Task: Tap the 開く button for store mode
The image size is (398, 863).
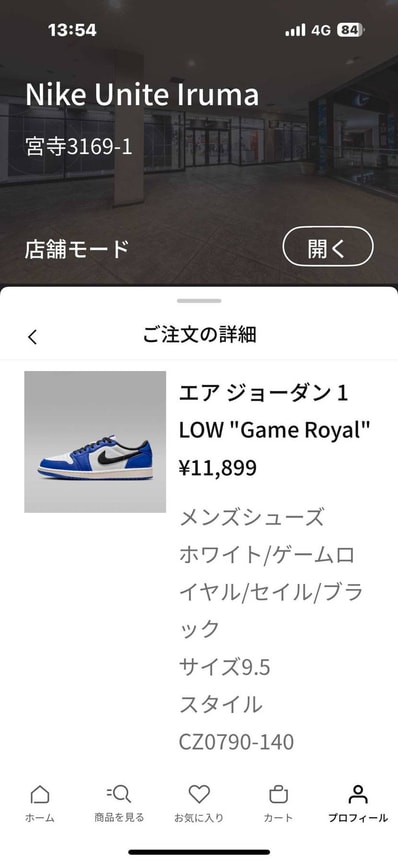Action: (x=328, y=247)
